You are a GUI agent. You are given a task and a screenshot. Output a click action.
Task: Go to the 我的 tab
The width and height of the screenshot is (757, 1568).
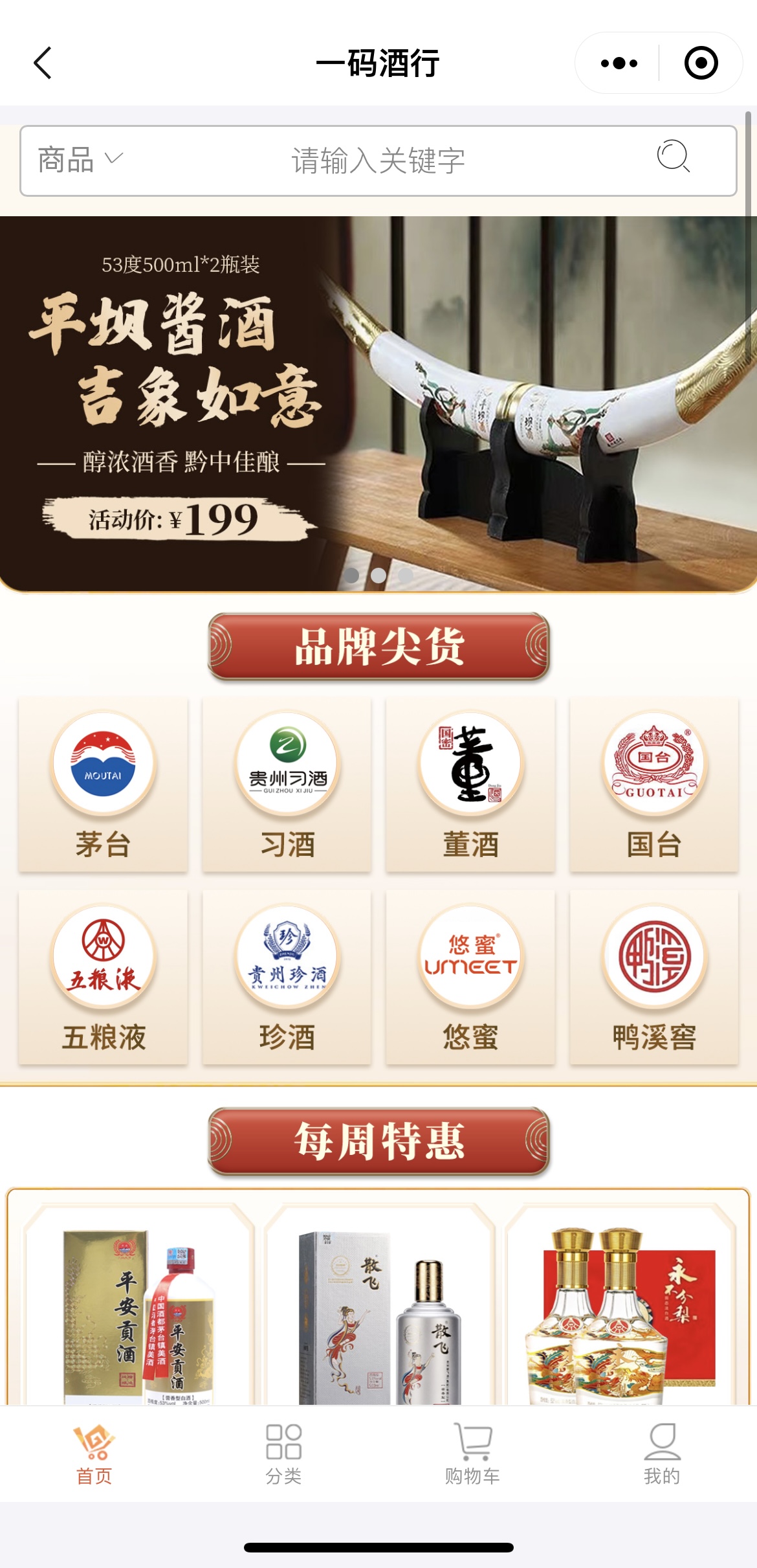click(662, 1454)
